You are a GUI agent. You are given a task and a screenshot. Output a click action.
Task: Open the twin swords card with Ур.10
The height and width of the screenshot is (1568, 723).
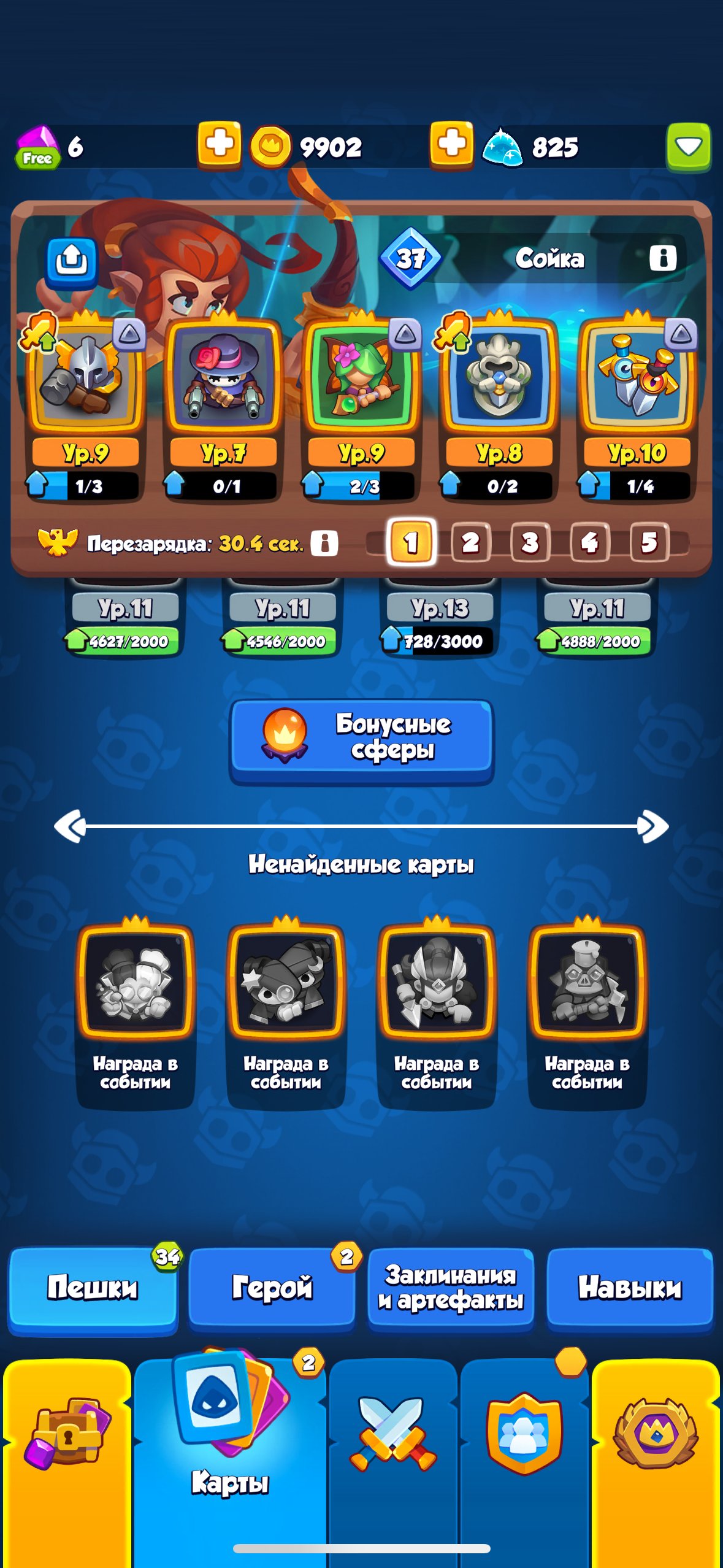638,377
